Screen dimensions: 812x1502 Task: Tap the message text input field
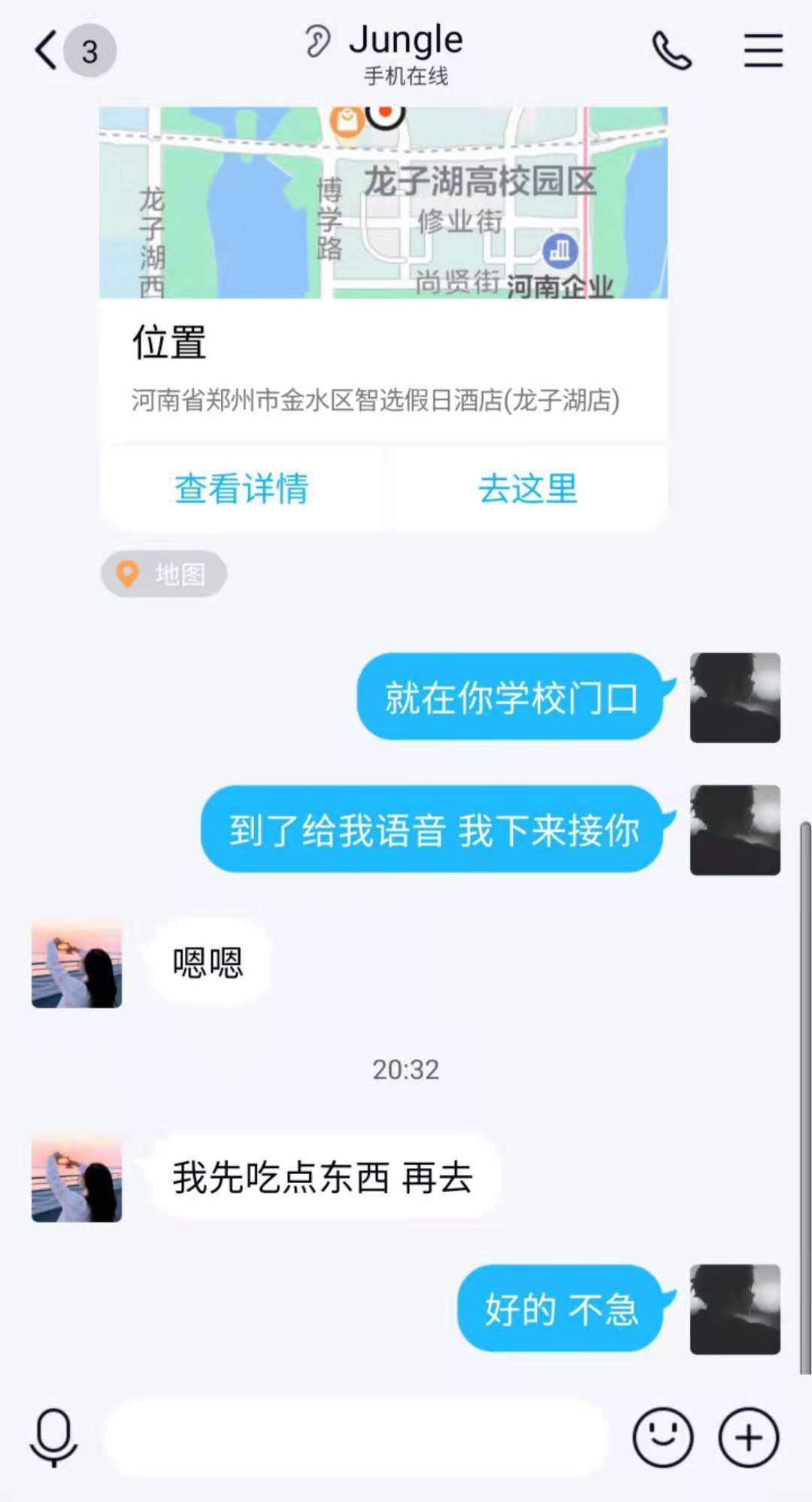point(355,1437)
